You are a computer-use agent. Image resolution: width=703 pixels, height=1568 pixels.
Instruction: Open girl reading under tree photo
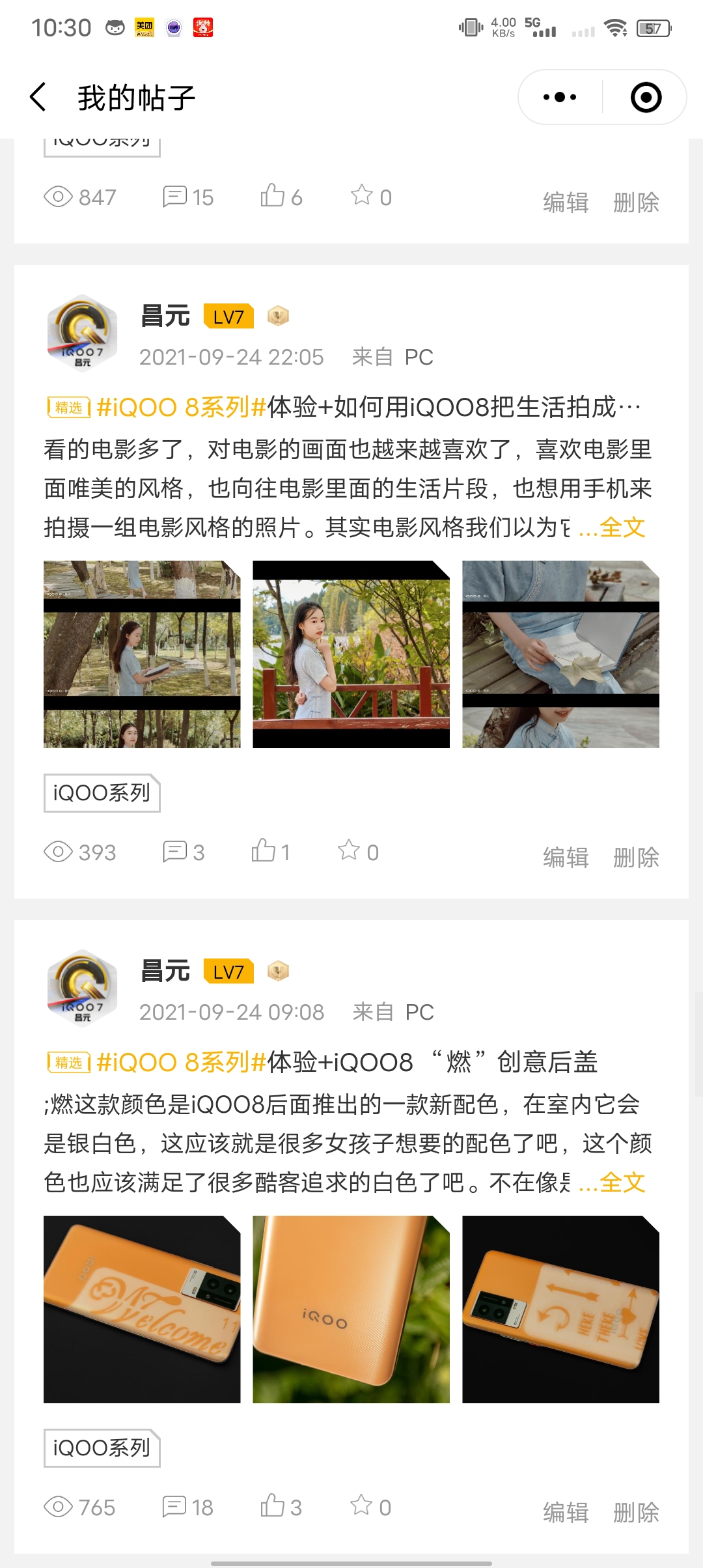(142, 654)
